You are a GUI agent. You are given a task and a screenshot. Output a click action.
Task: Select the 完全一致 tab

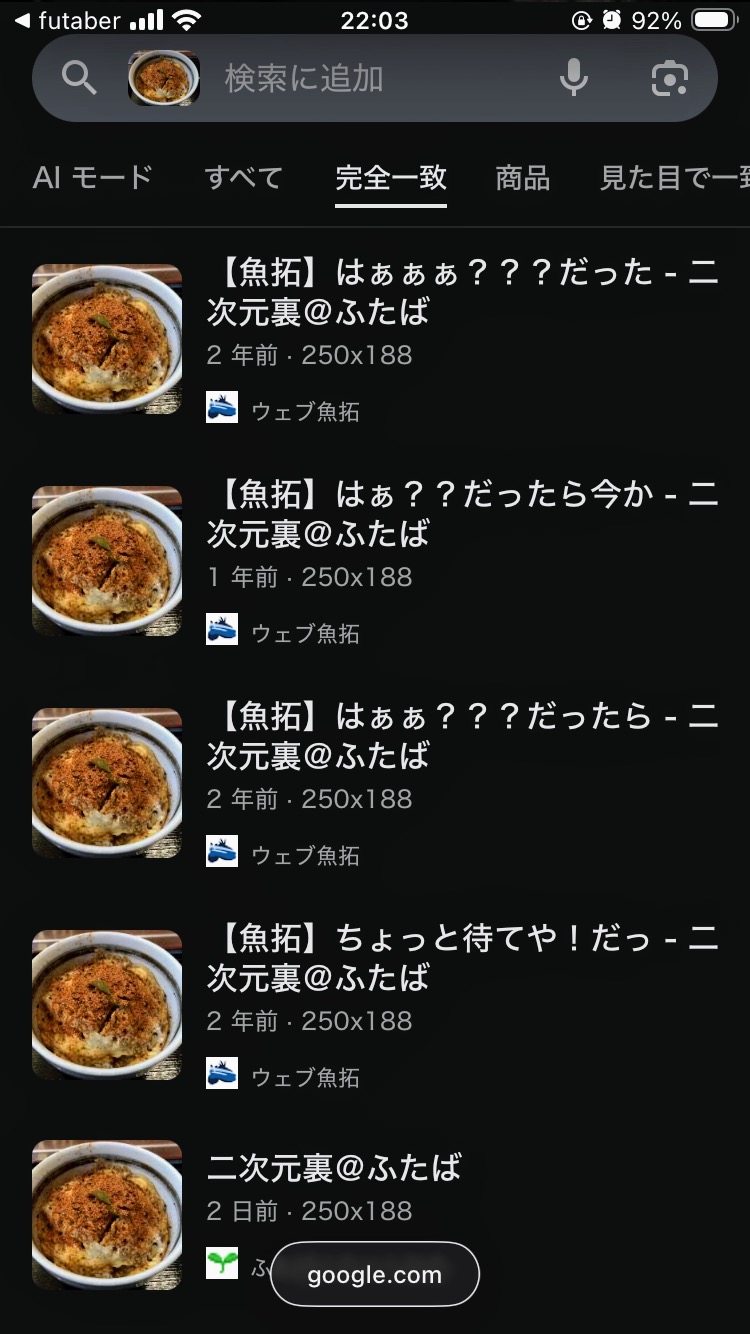391,178
